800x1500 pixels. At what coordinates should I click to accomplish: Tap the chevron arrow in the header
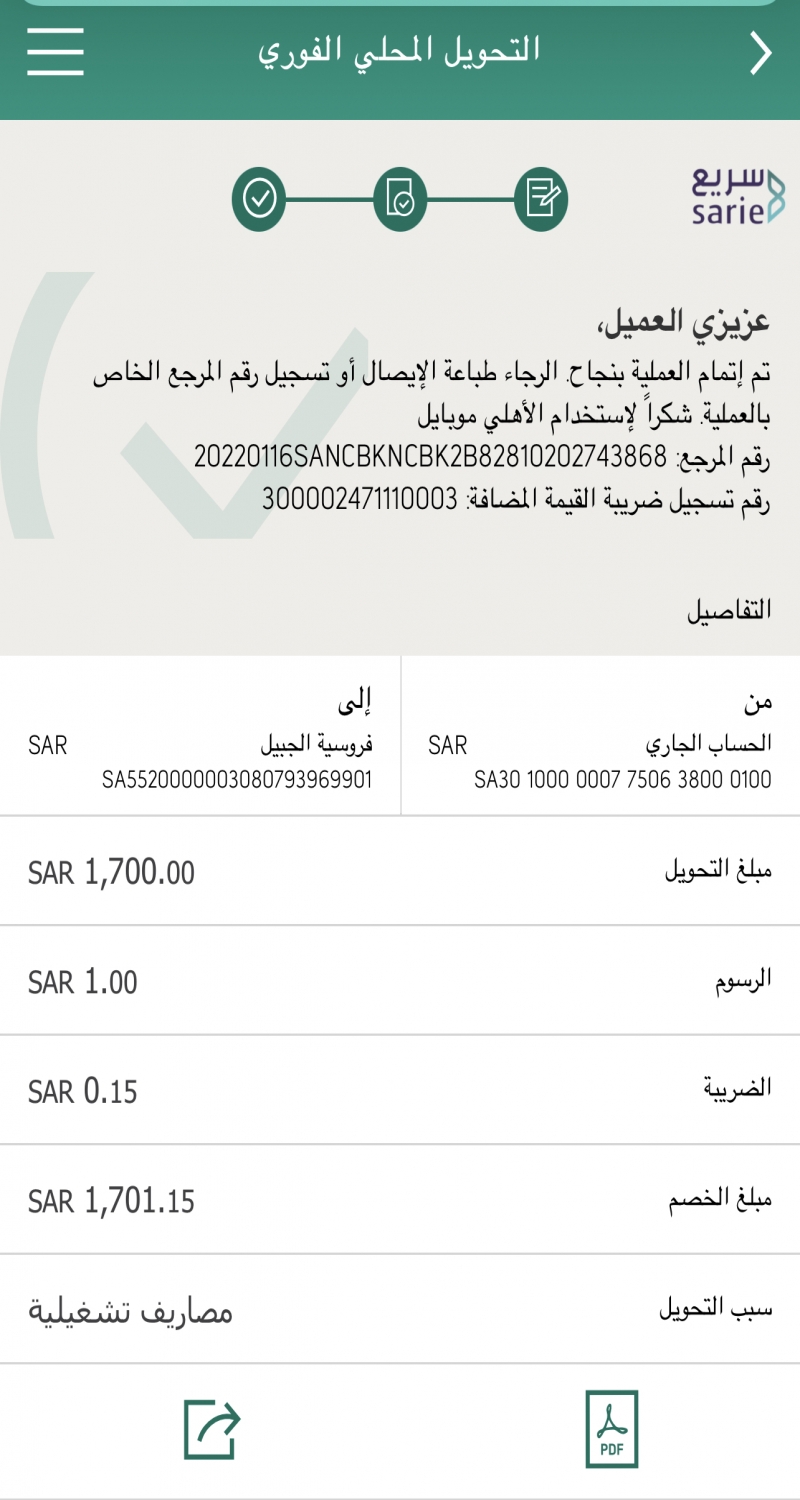point(761,53)
